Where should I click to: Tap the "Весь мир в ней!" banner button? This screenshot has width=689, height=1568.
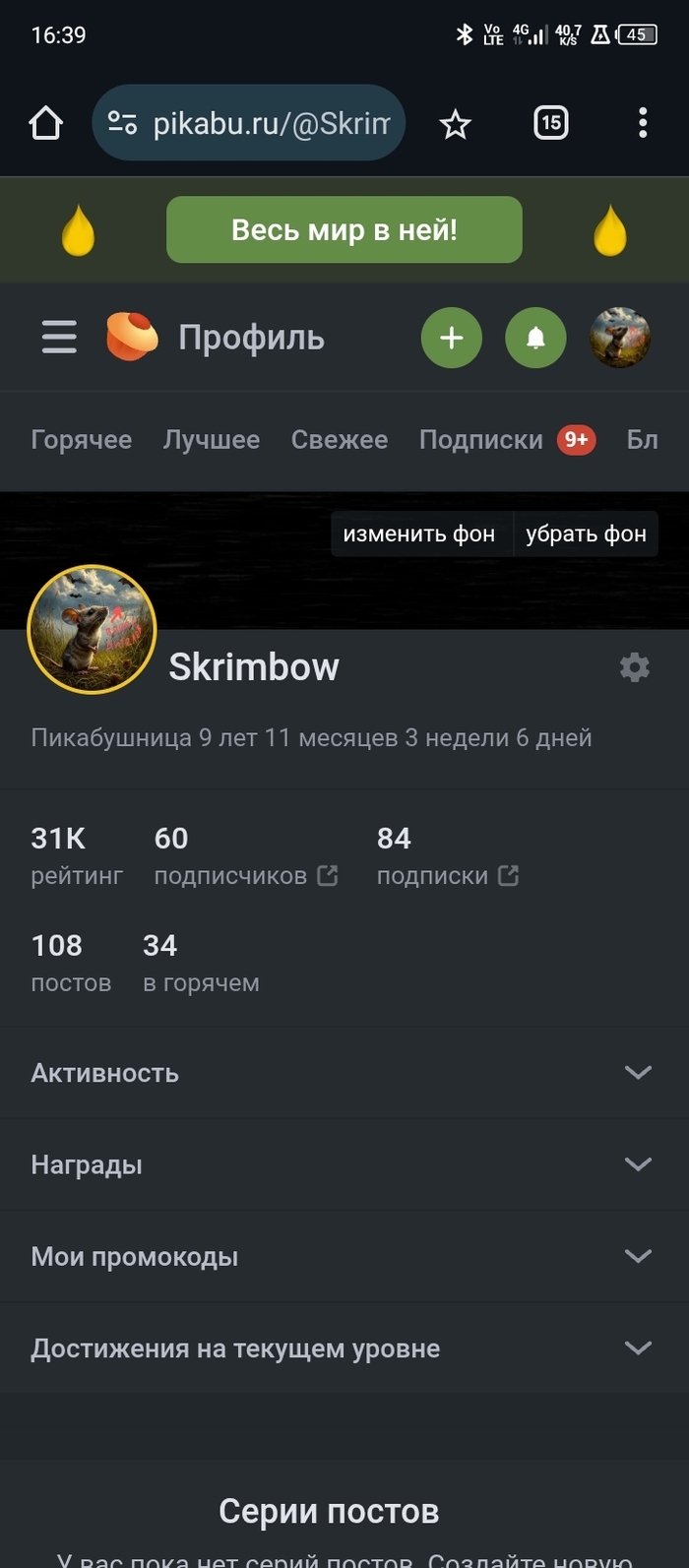point(344,230)
